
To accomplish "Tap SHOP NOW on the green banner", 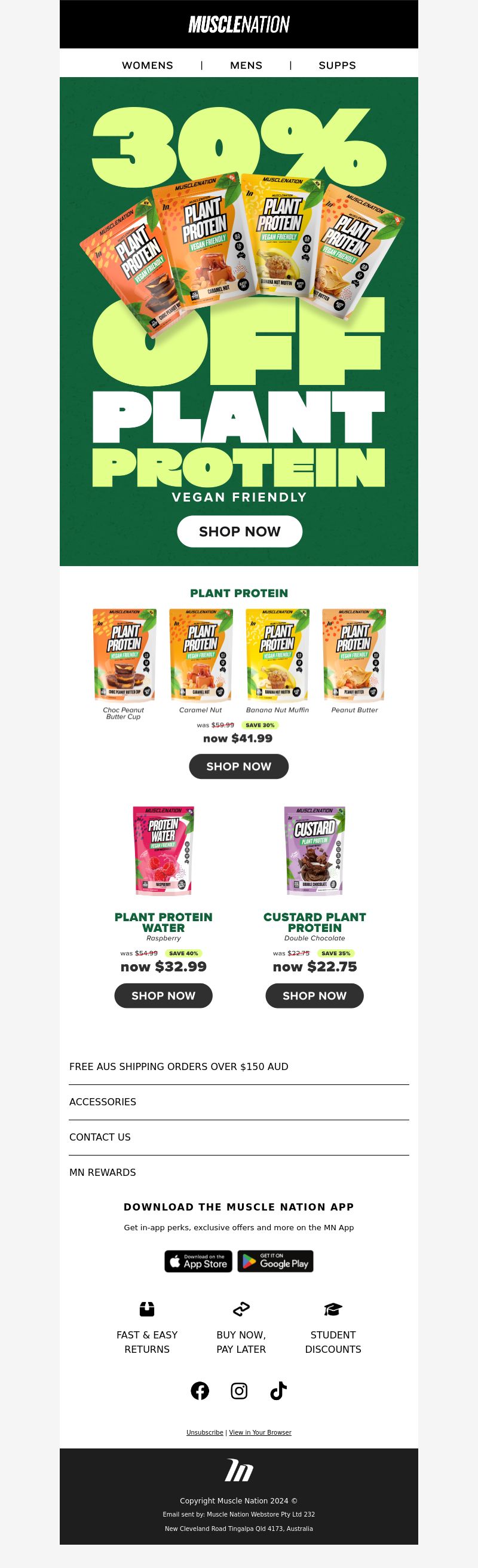I will [239, 531].
